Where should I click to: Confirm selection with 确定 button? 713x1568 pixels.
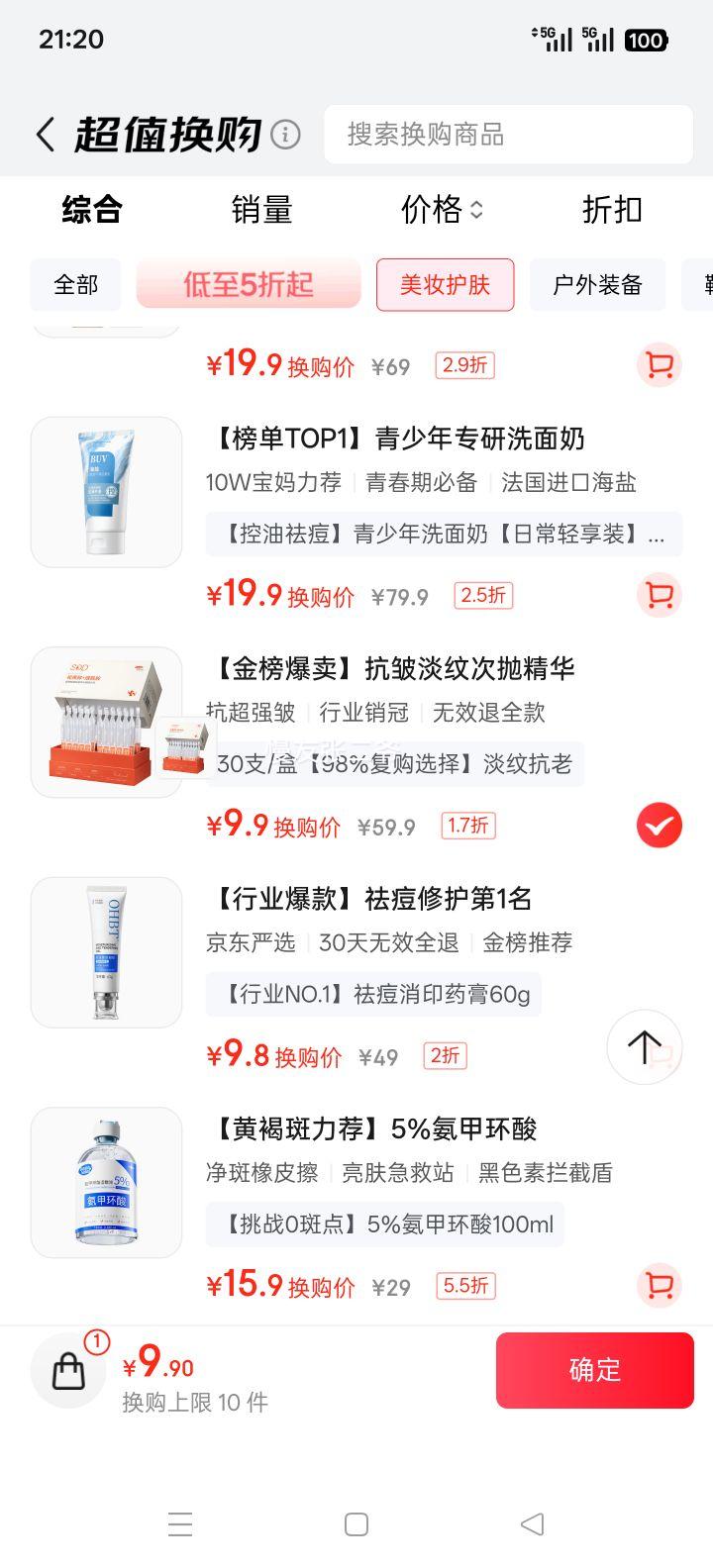click(594, 1370)
